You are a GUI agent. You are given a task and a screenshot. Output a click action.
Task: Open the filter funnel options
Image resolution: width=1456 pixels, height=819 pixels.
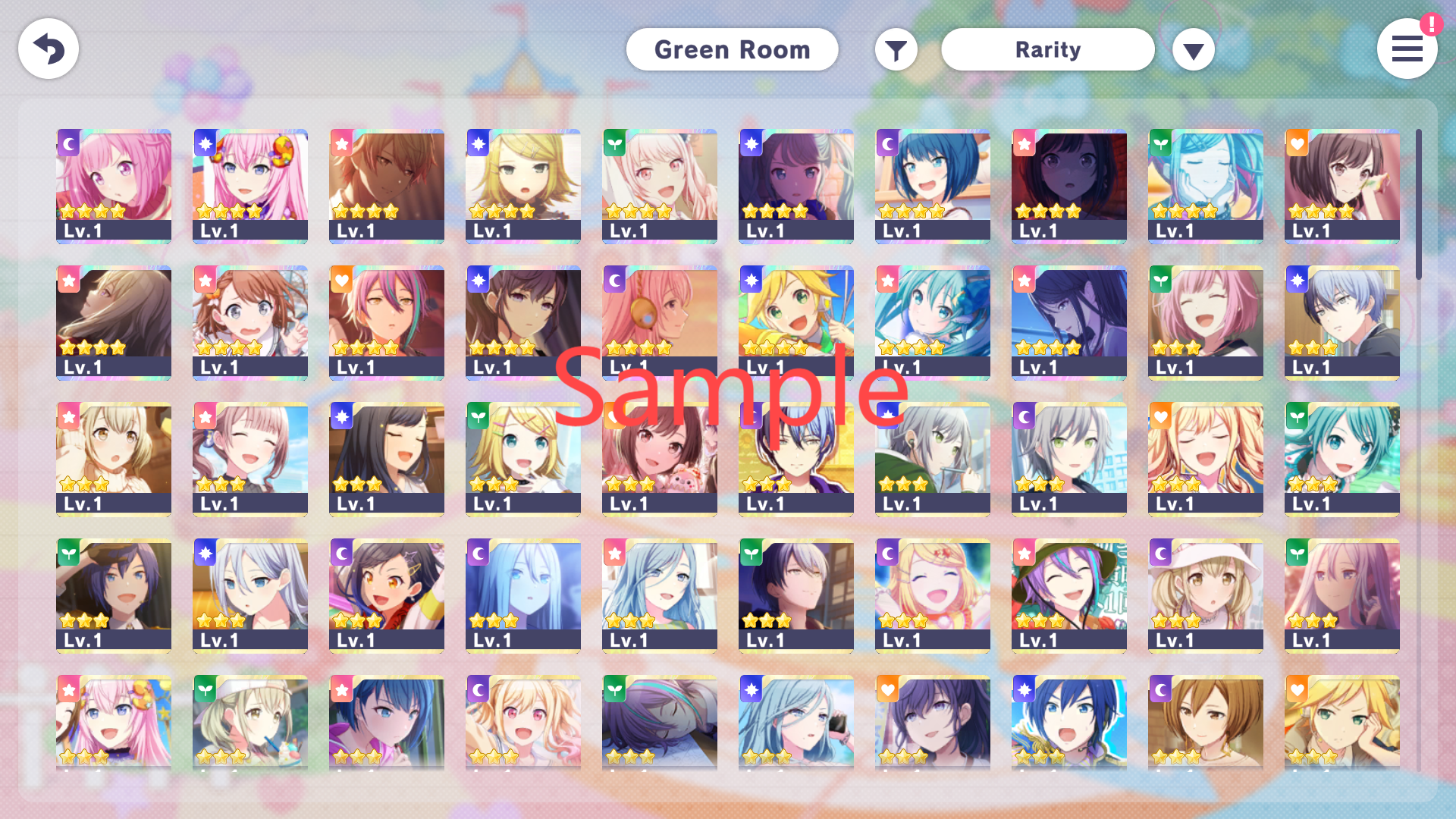[x=896, y=50]
